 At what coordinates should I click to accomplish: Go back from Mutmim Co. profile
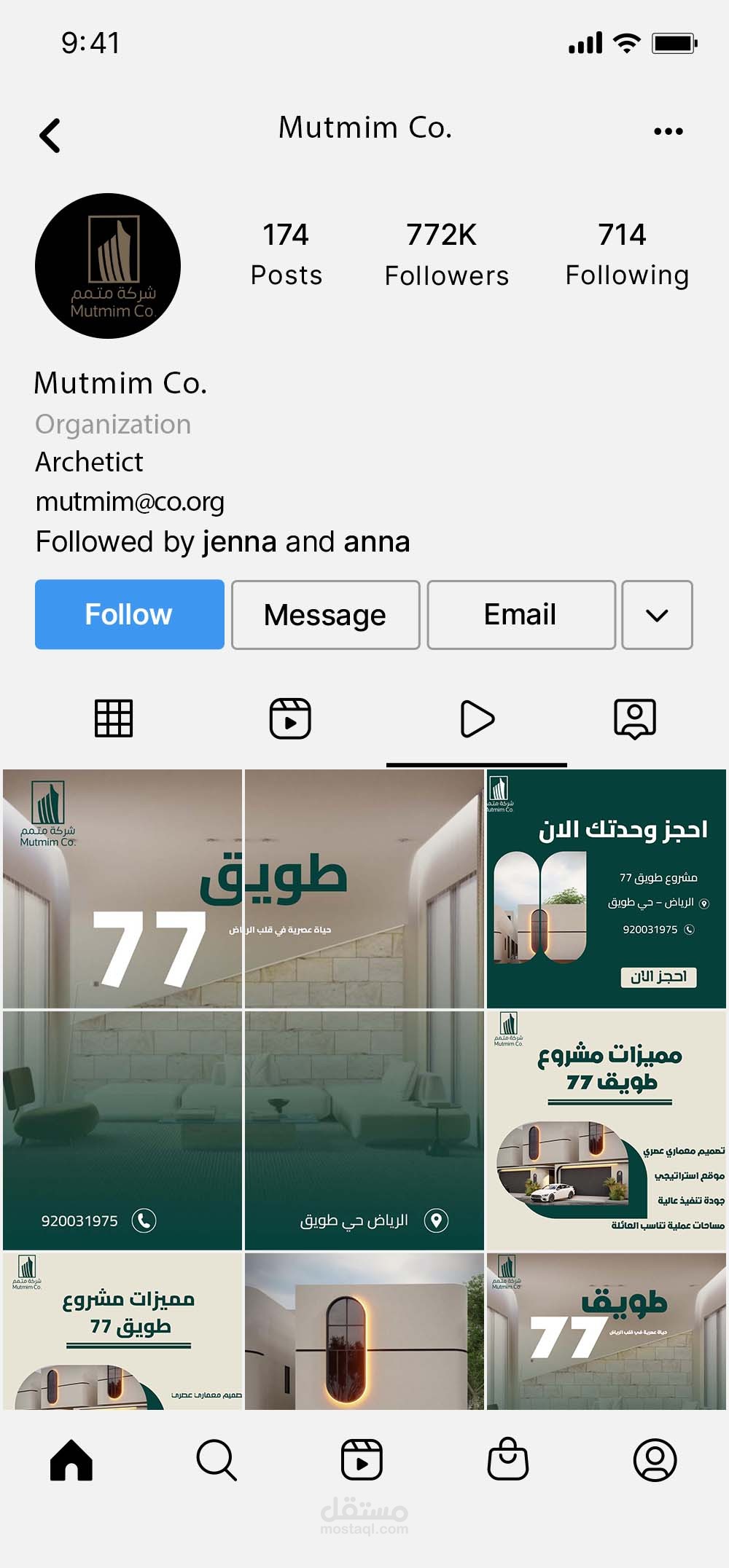tap(50, 136)
